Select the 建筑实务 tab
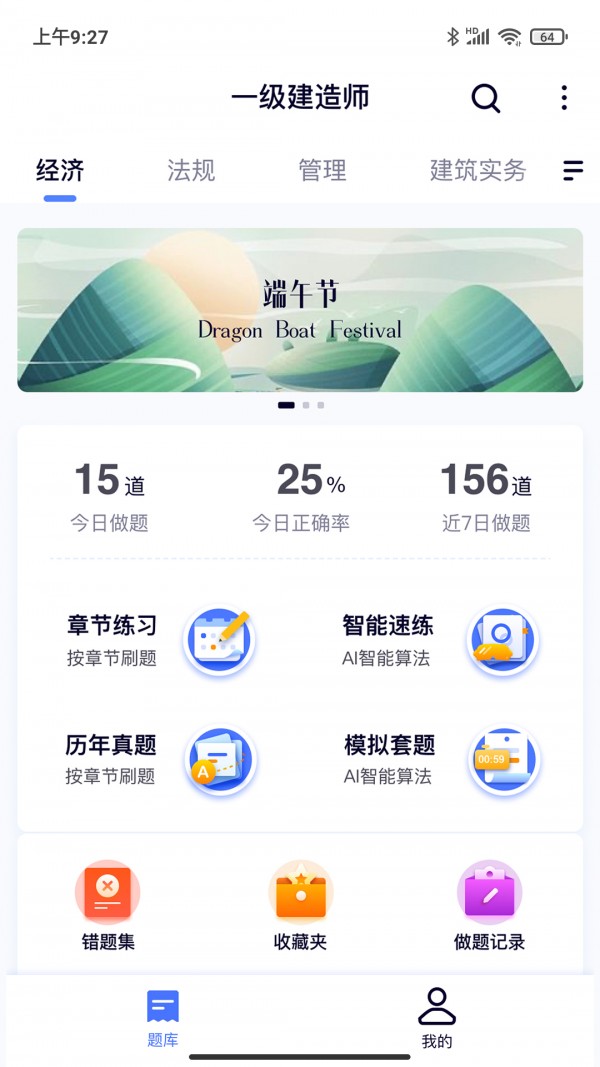This screenshot has height=1067, width=600. tap(478, 171)
